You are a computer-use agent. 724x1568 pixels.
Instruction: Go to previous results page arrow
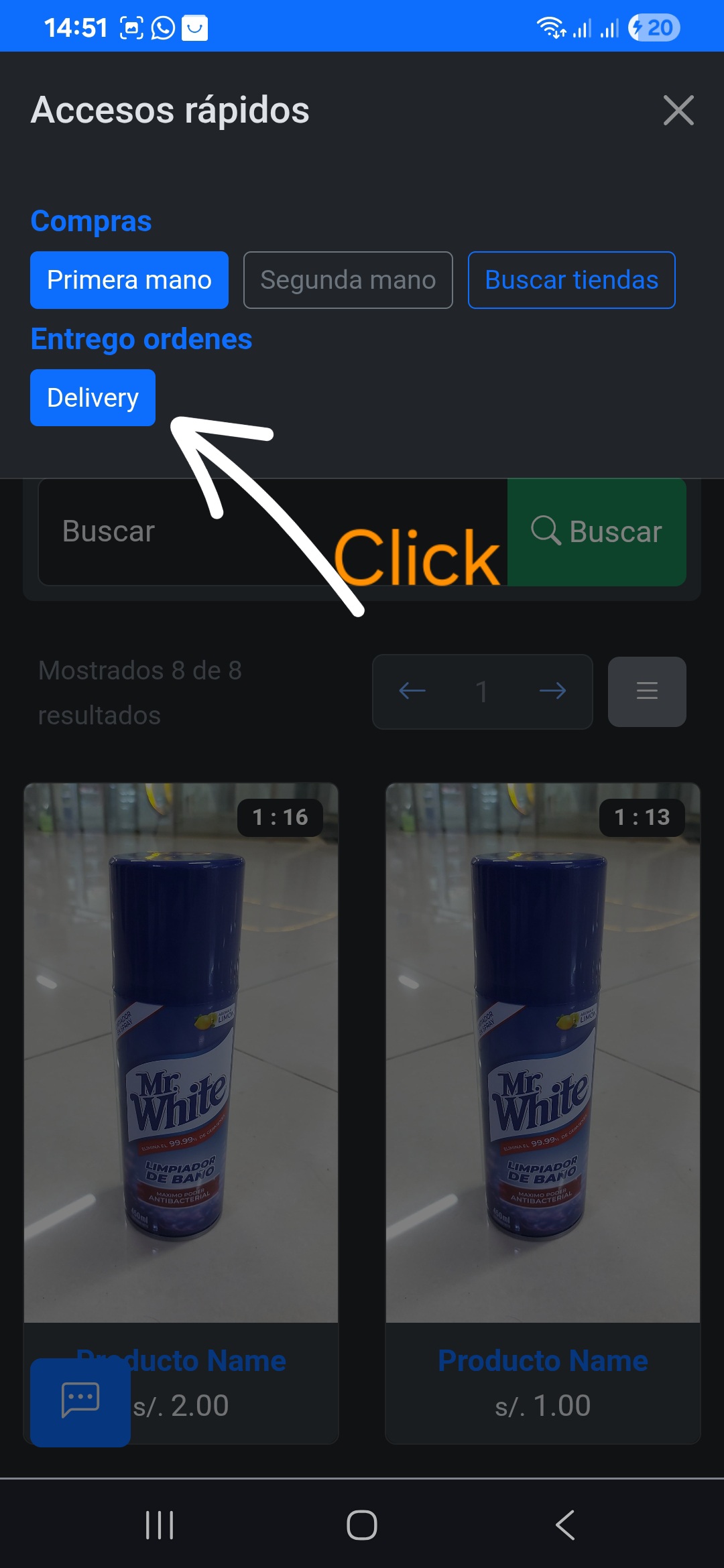point(412,691)
